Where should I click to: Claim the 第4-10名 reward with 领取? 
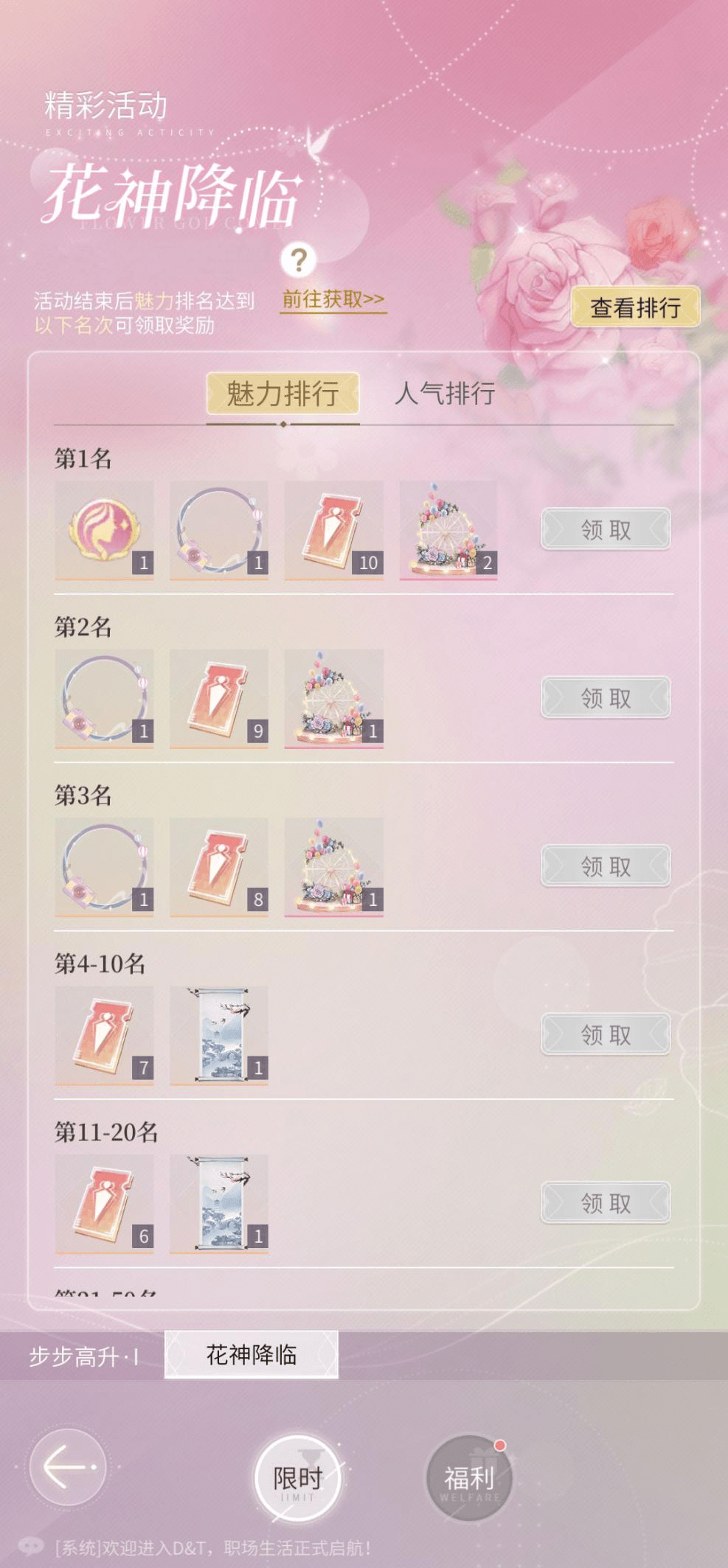[605, 1034]
